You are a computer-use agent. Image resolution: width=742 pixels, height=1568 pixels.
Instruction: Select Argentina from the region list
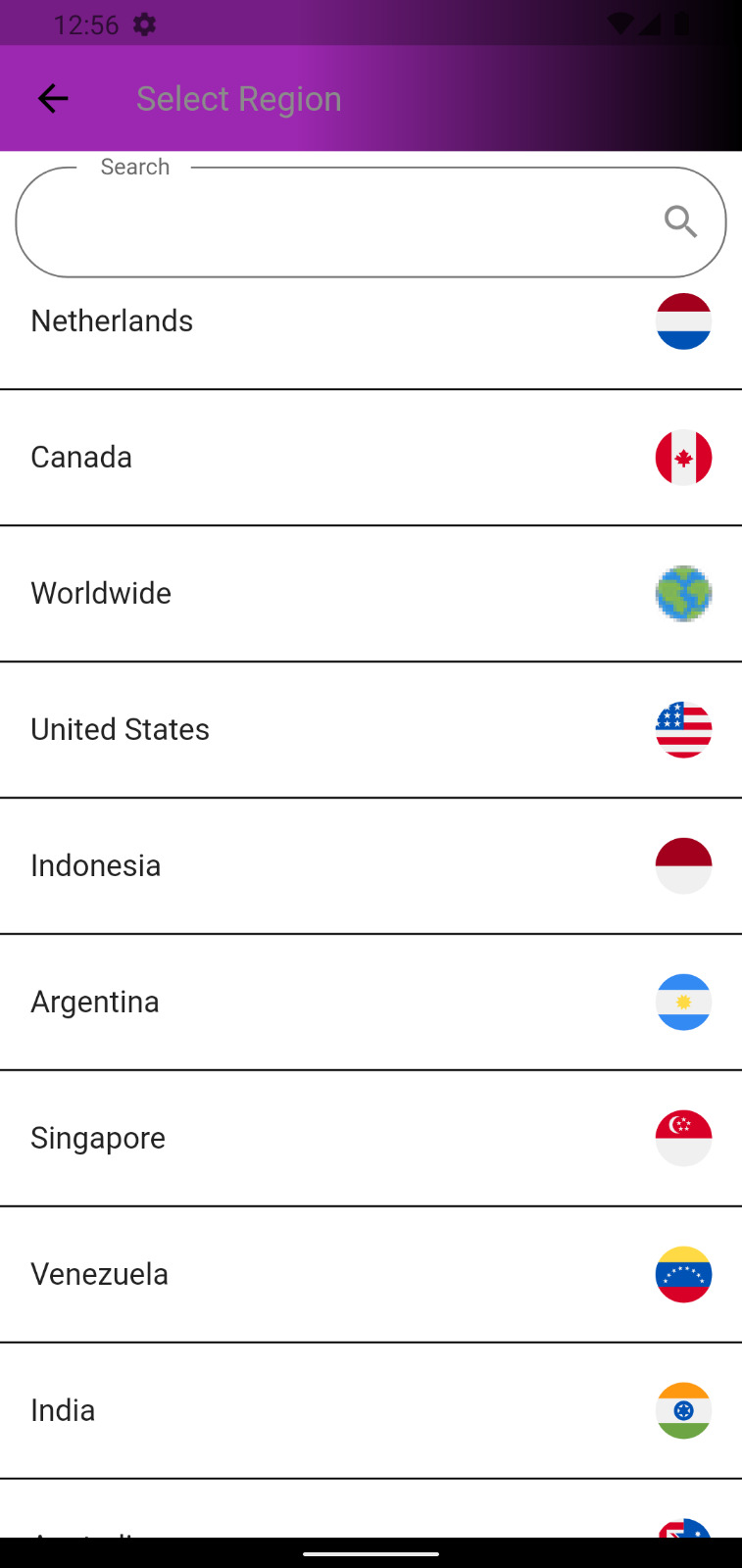click(294, 1002)
